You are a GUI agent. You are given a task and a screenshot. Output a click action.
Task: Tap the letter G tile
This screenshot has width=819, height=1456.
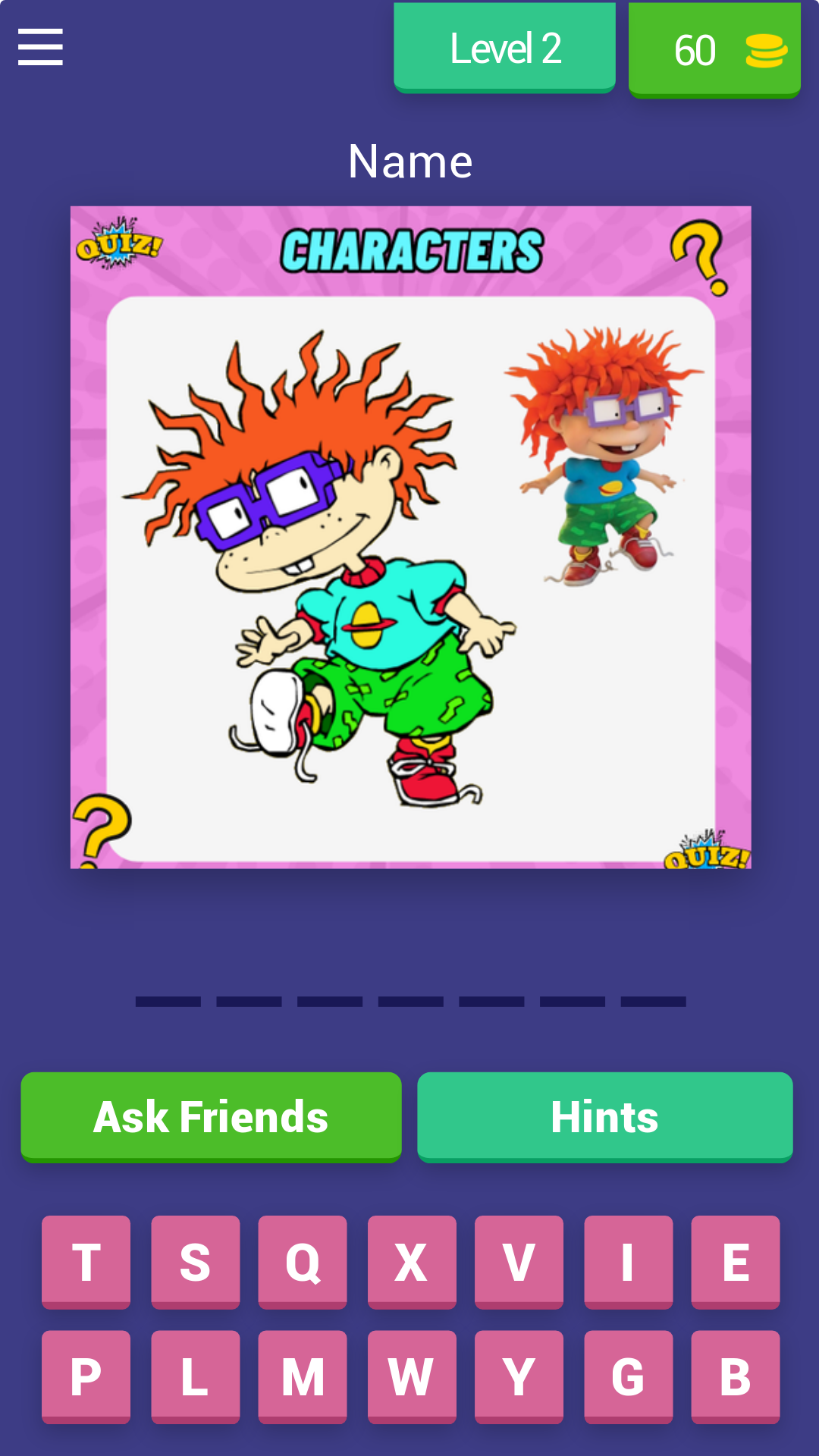click(x=628, y=1377)
